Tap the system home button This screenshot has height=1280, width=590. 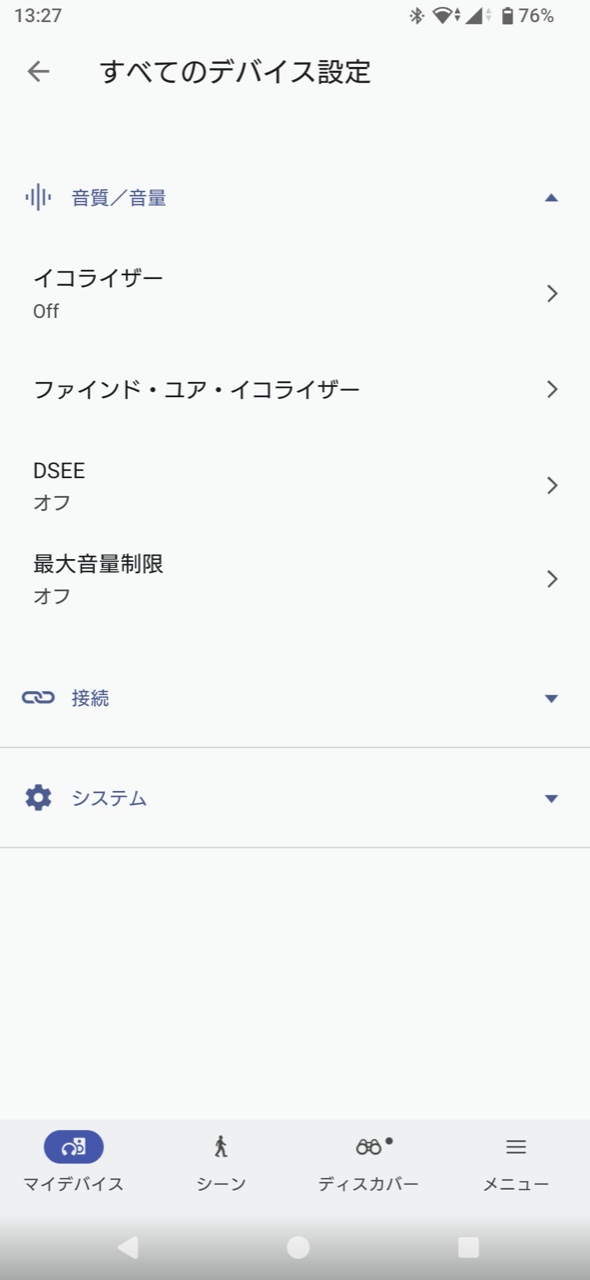298,1247
